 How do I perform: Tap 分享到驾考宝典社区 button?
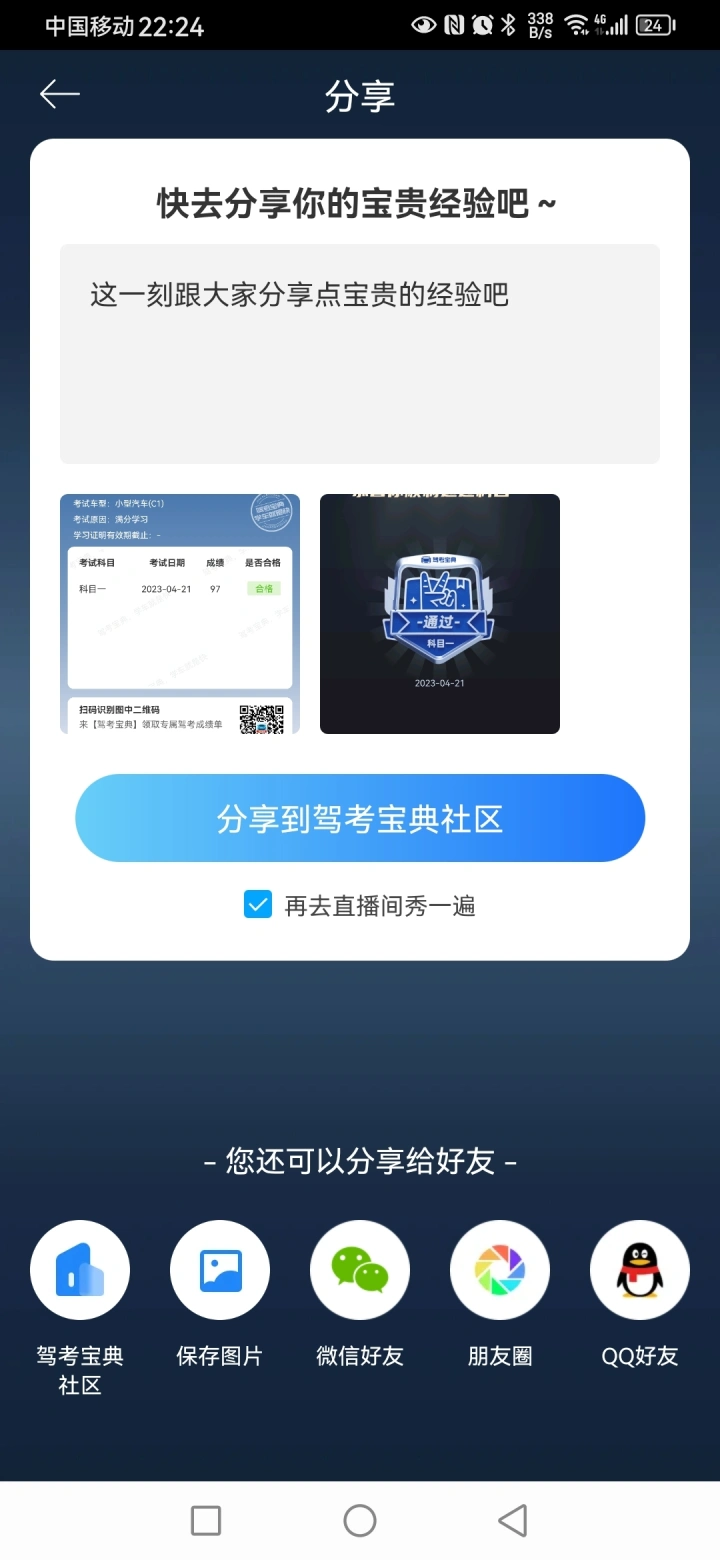coord(360,818)
